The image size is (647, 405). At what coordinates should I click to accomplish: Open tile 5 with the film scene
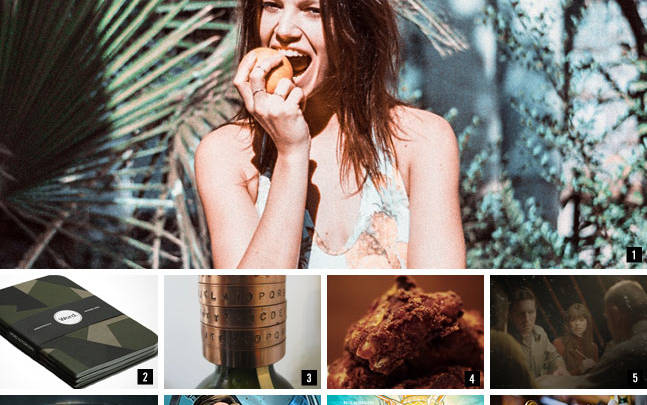point(568,331)
